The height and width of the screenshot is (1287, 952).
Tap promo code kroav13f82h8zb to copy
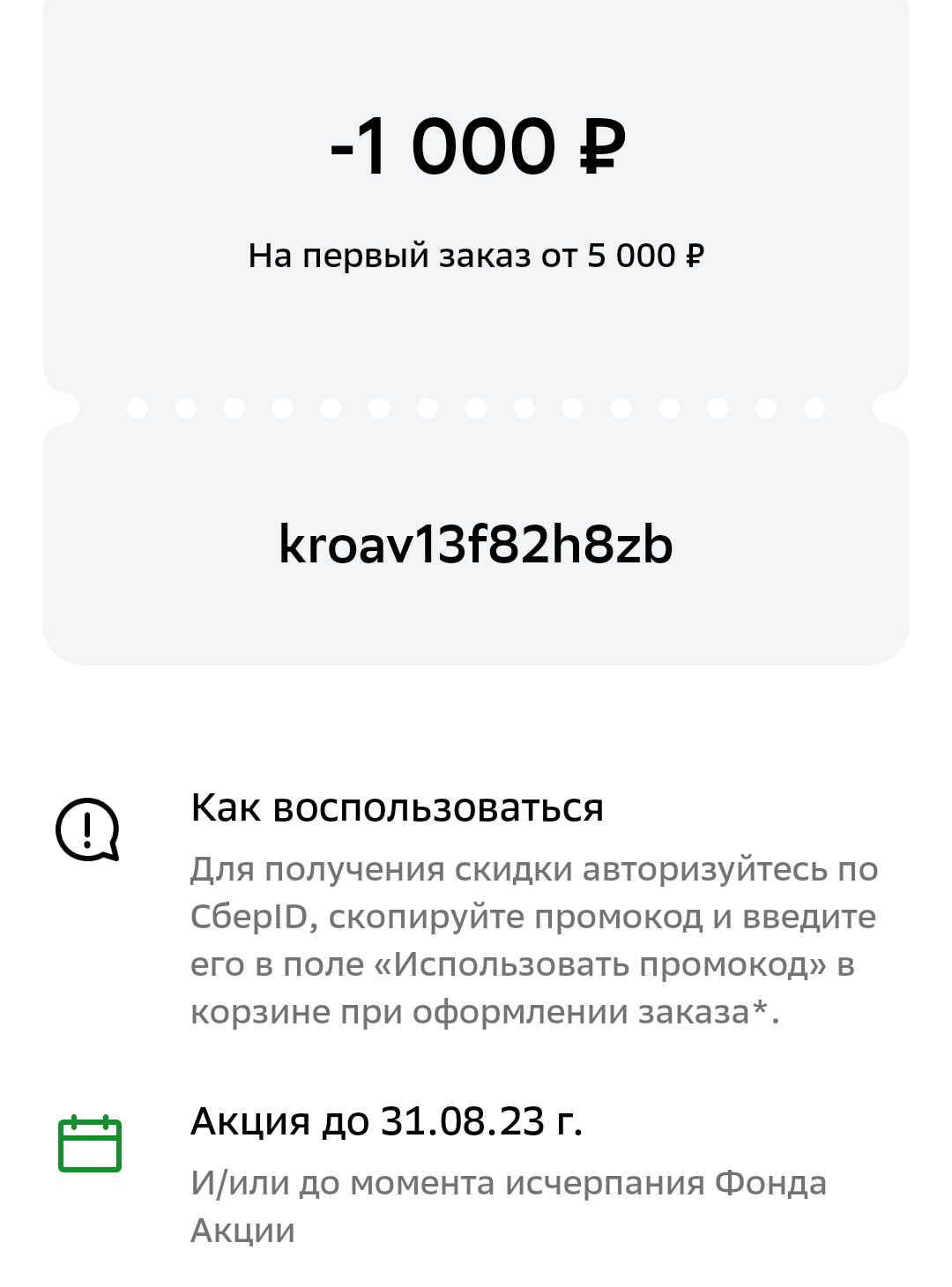476,544
